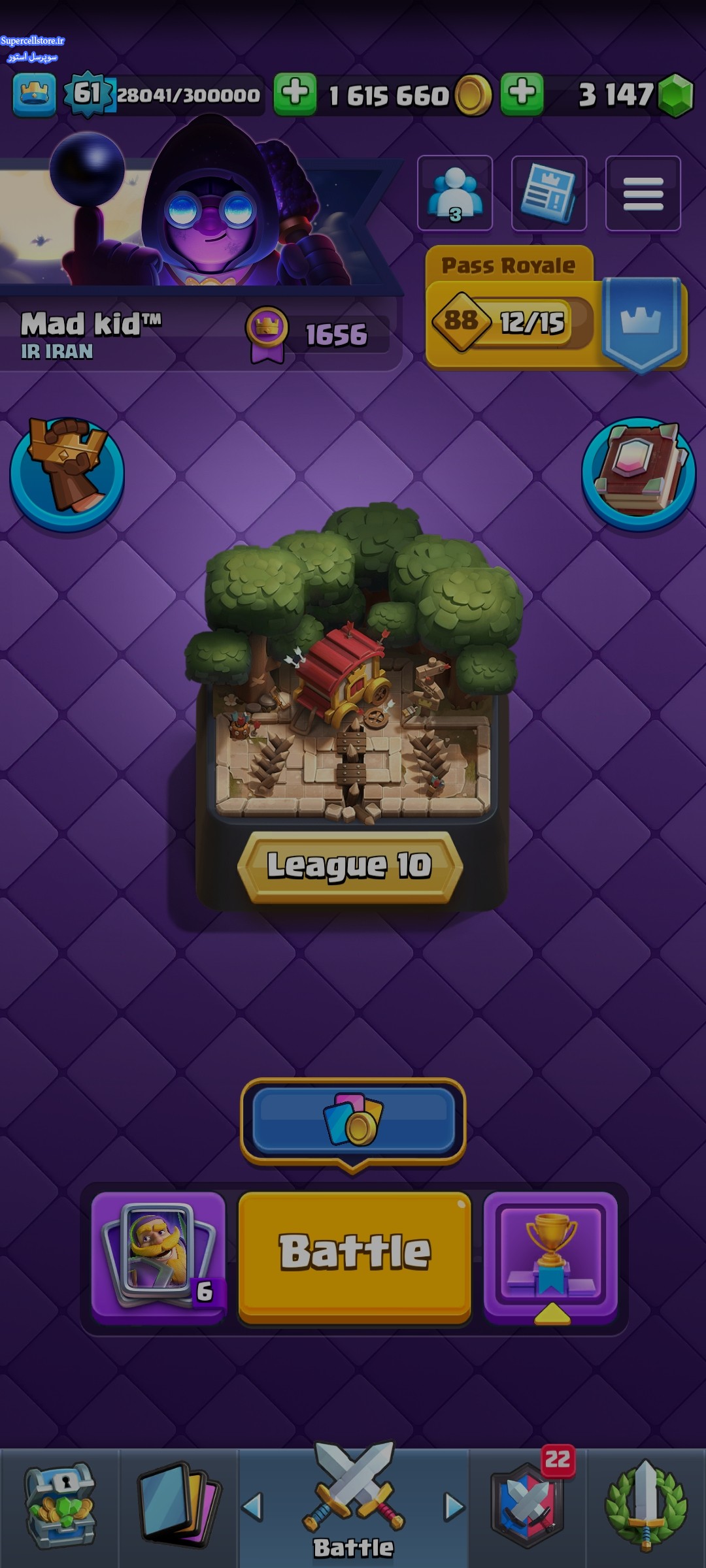Tap the 1656 league medal badge

(x=267, y=335)
